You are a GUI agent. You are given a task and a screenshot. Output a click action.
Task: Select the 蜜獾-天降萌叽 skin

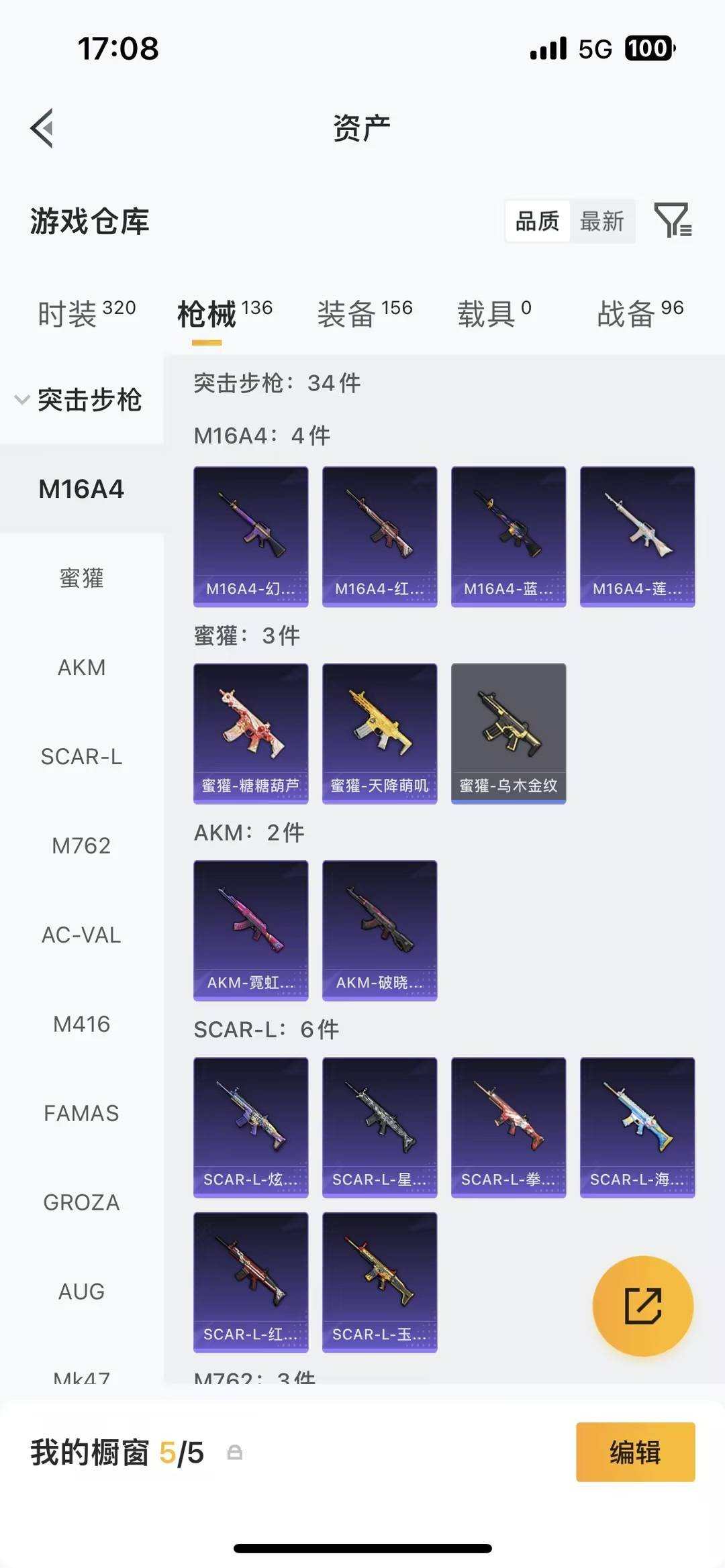379,731
